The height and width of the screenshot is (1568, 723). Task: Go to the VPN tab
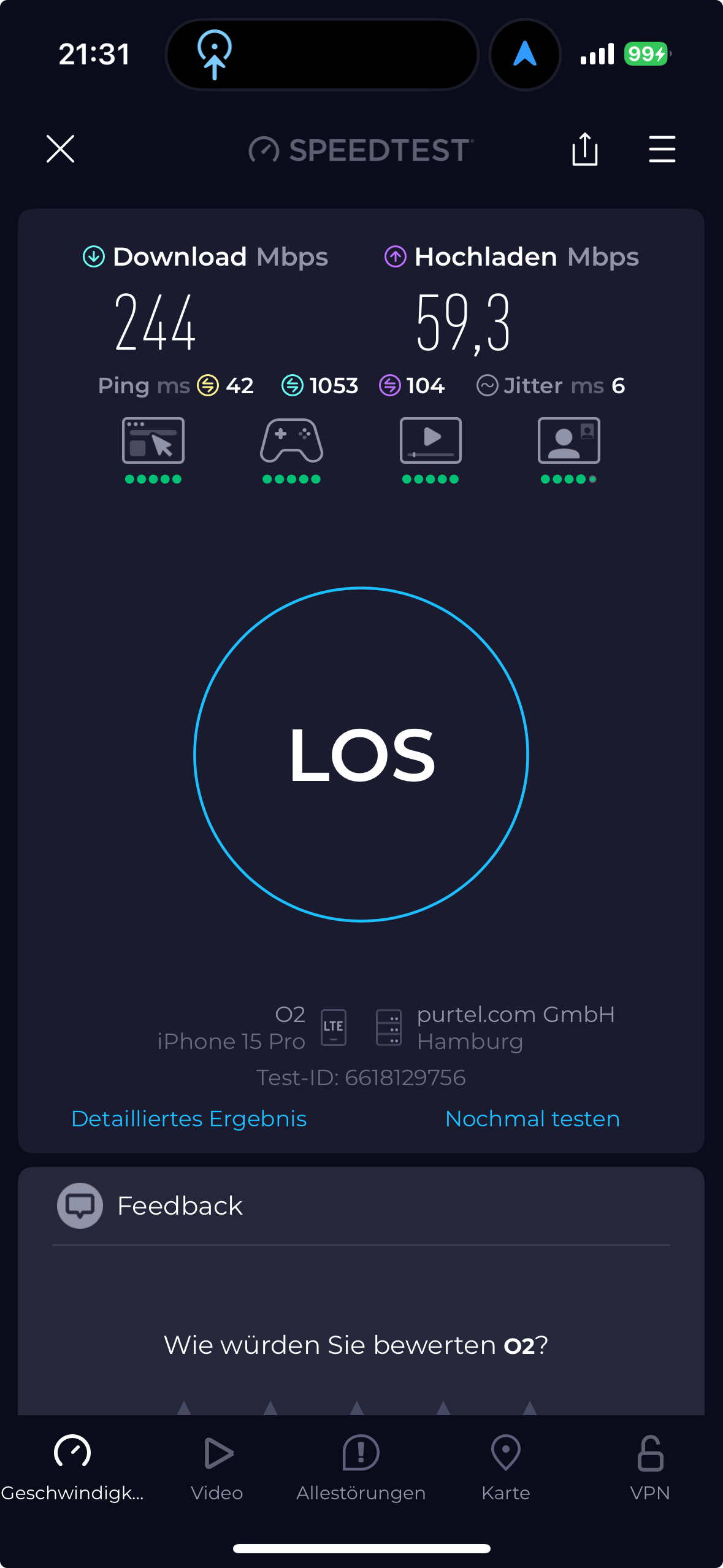pos(650,1466)
